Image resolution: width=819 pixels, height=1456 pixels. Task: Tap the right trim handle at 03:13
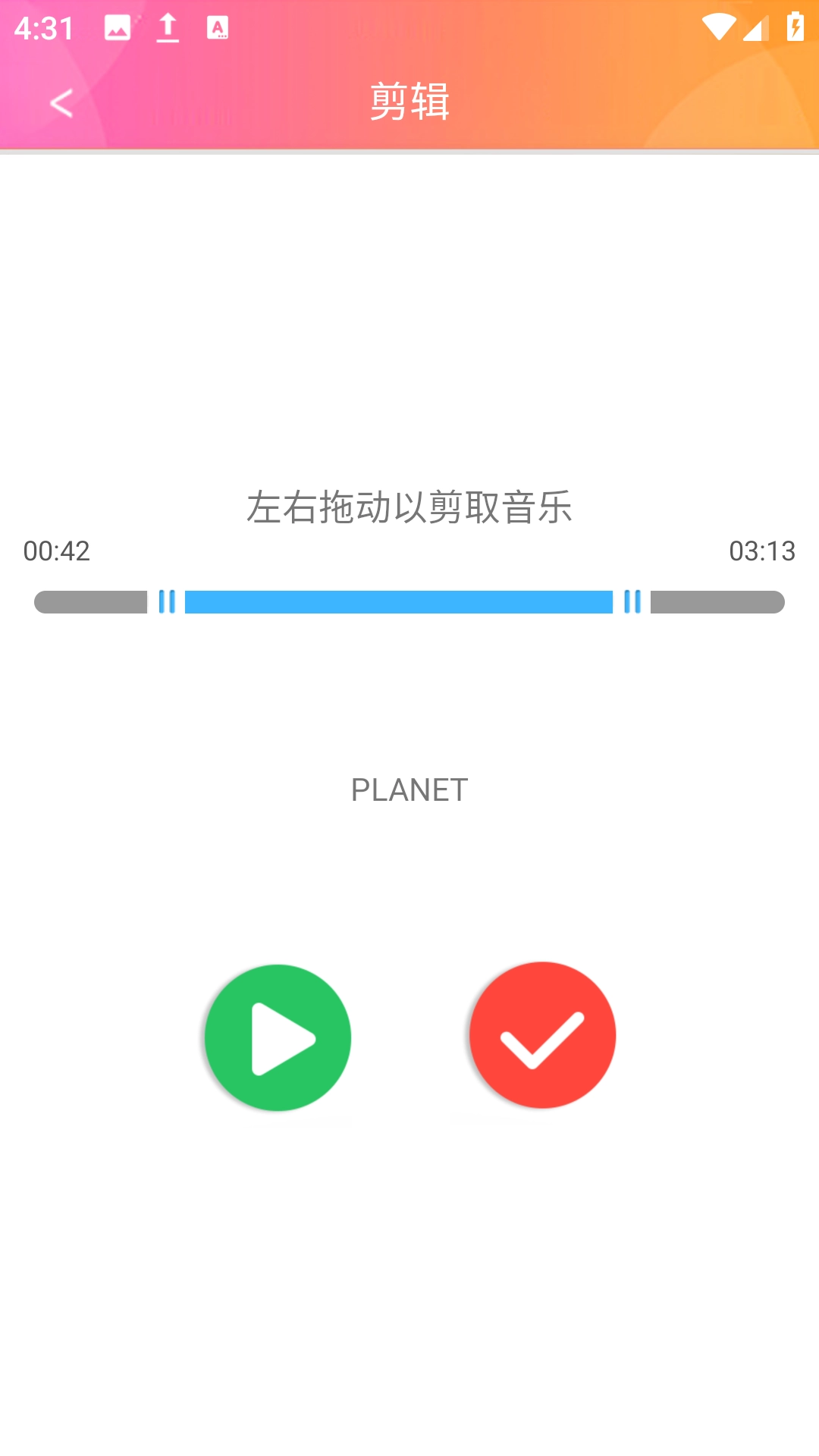(x=632, y=602)
